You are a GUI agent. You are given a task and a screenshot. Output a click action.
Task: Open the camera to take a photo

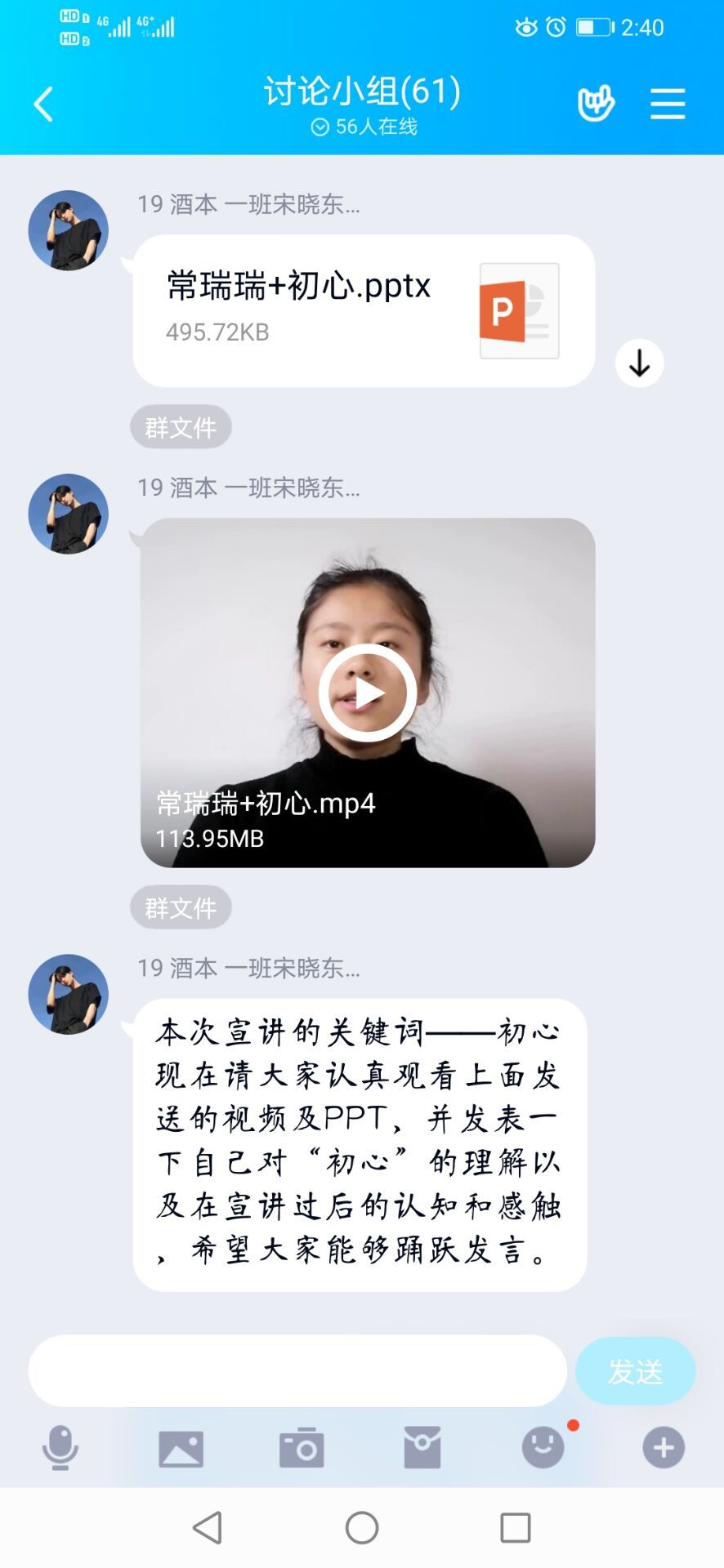[x=302, y=1448]
